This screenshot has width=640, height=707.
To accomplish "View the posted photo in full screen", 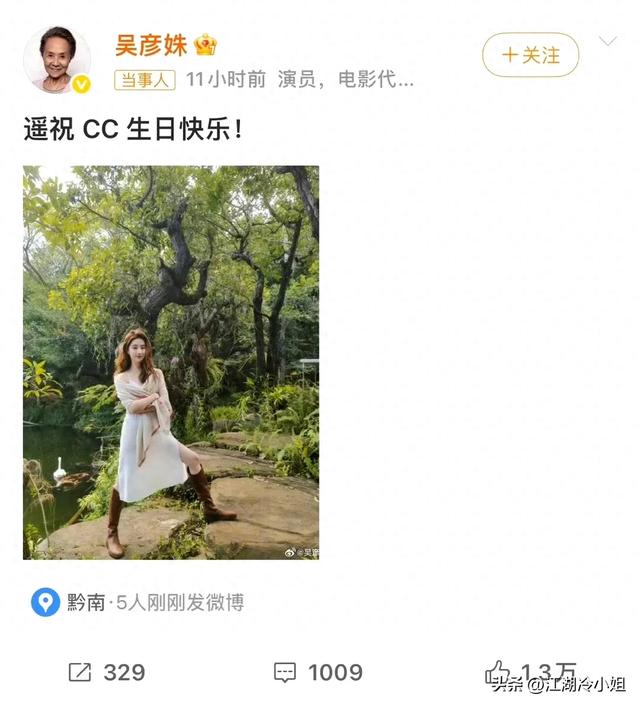I will click(x=171, y=362).
